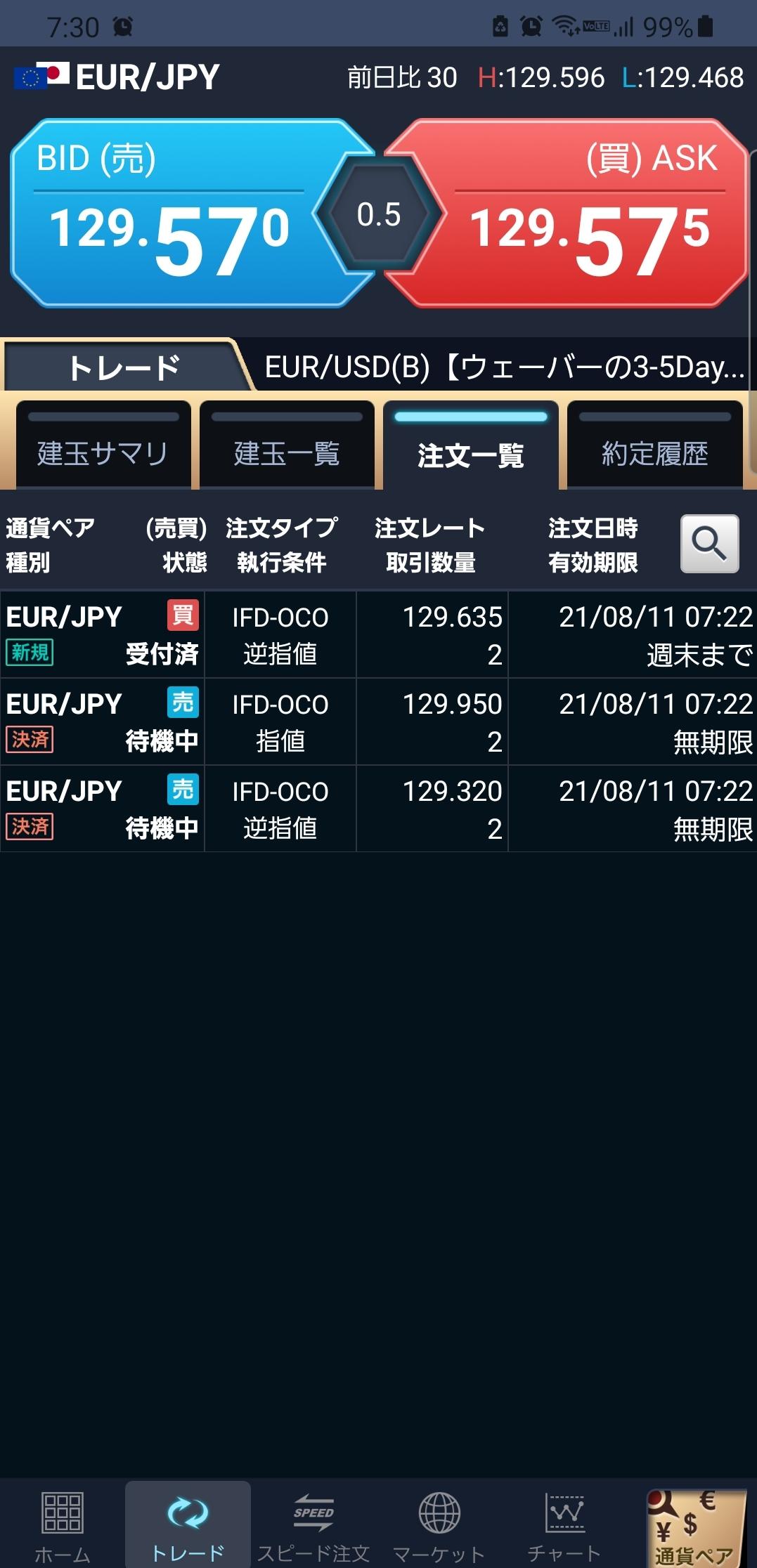Tap the EUR/JPY pair title with flags

click(x=117, y=77)
